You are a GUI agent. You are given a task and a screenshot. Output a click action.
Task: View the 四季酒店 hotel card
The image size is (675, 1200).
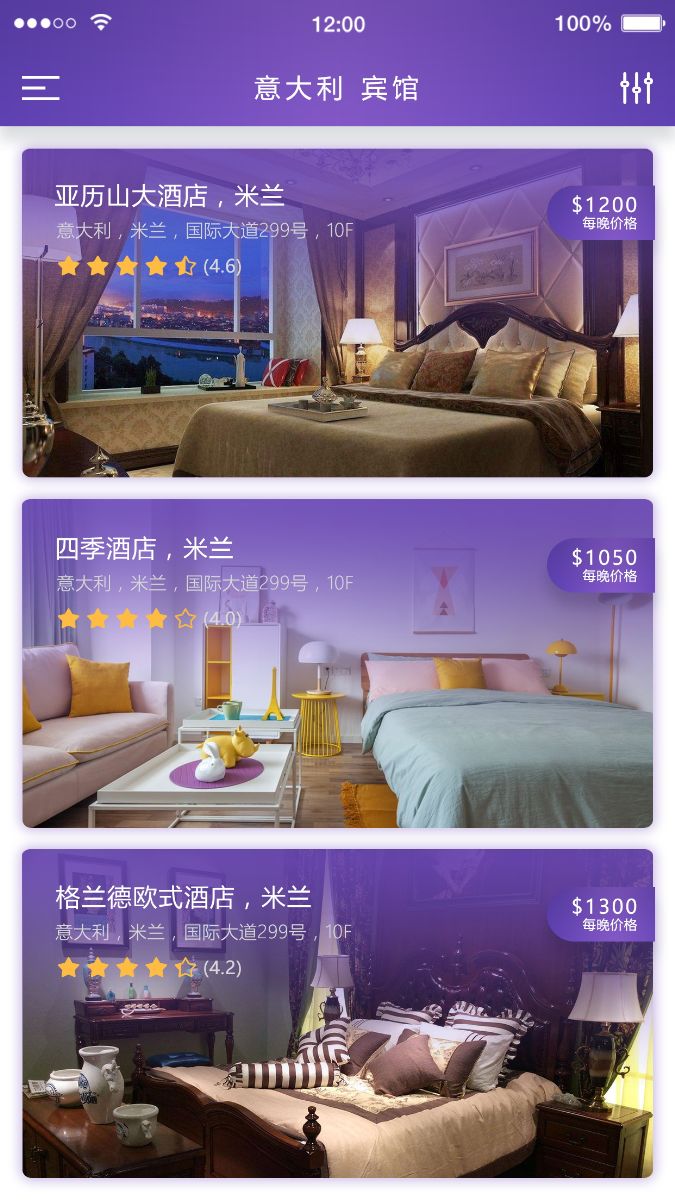(338, 663)
